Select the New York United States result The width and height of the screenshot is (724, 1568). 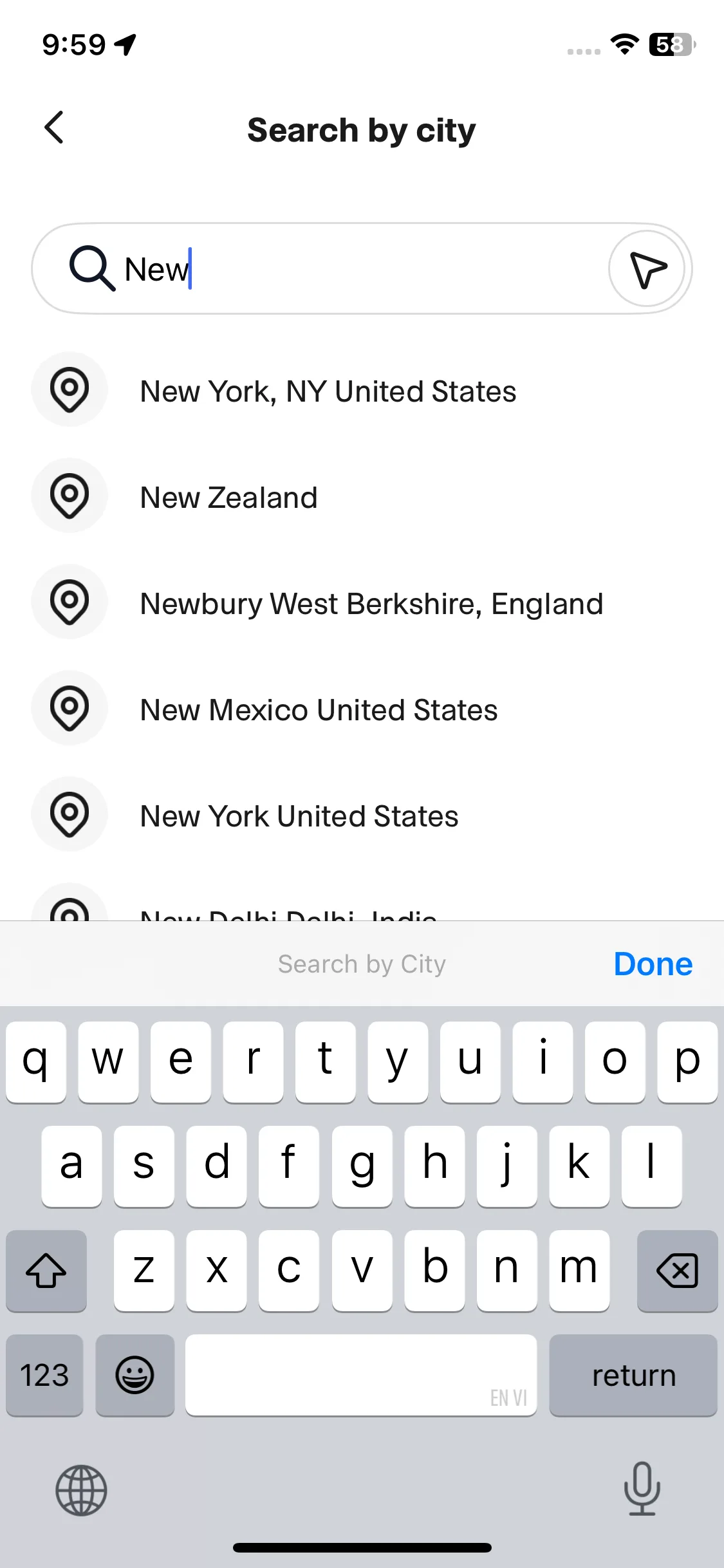click(x=299, y=816)
